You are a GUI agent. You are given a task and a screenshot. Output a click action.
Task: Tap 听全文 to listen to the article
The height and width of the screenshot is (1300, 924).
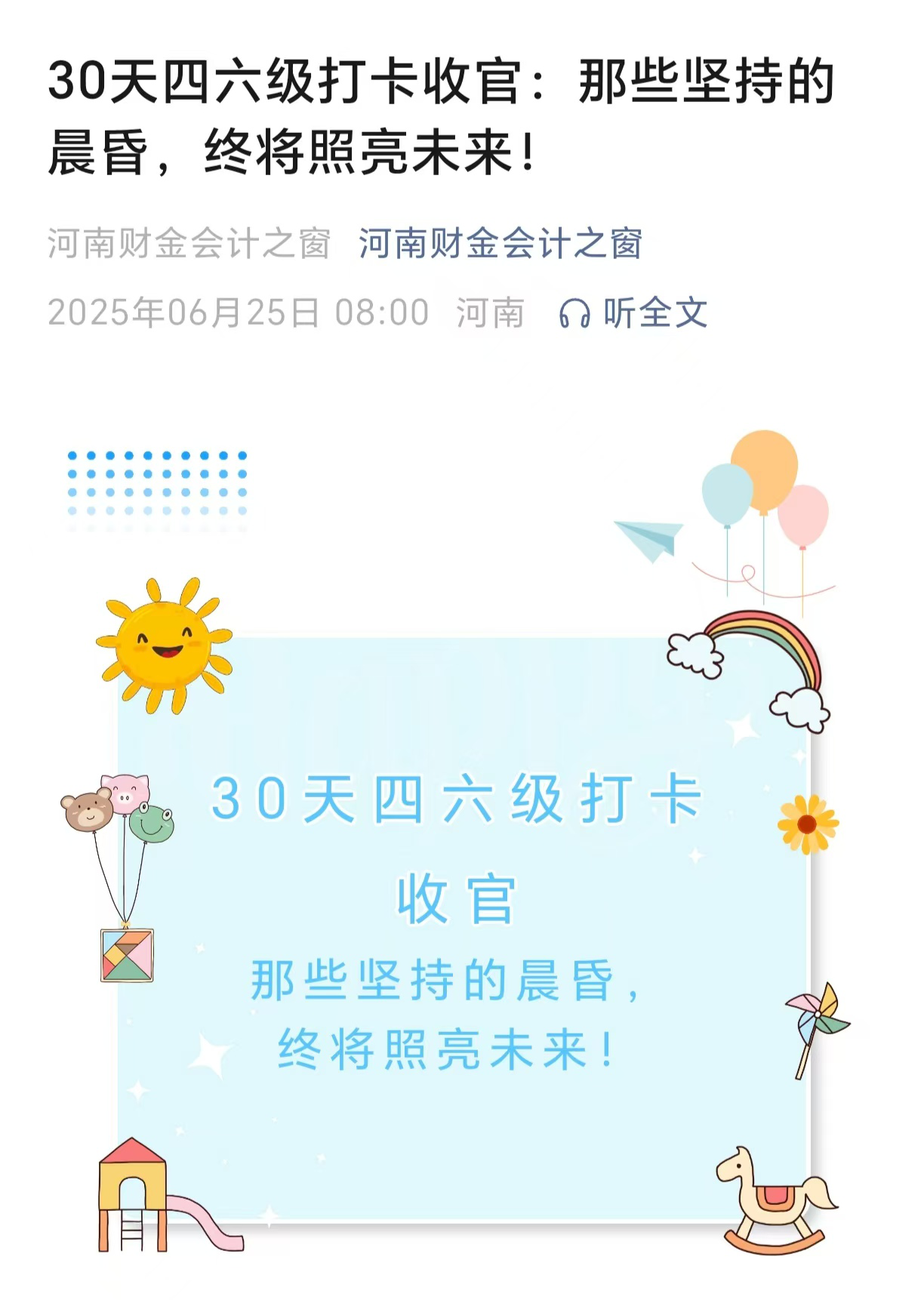pyautogui.click(x=634, y=313)
